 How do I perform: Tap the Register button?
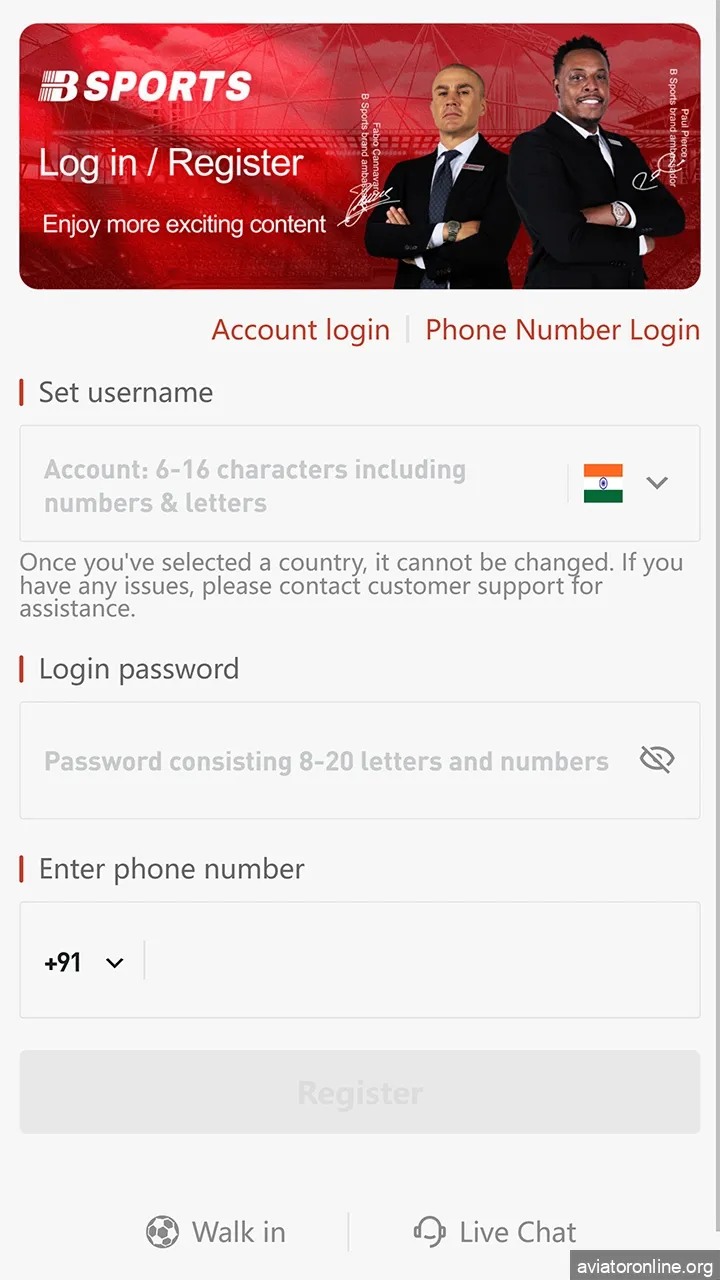(x=360, y=1092)
